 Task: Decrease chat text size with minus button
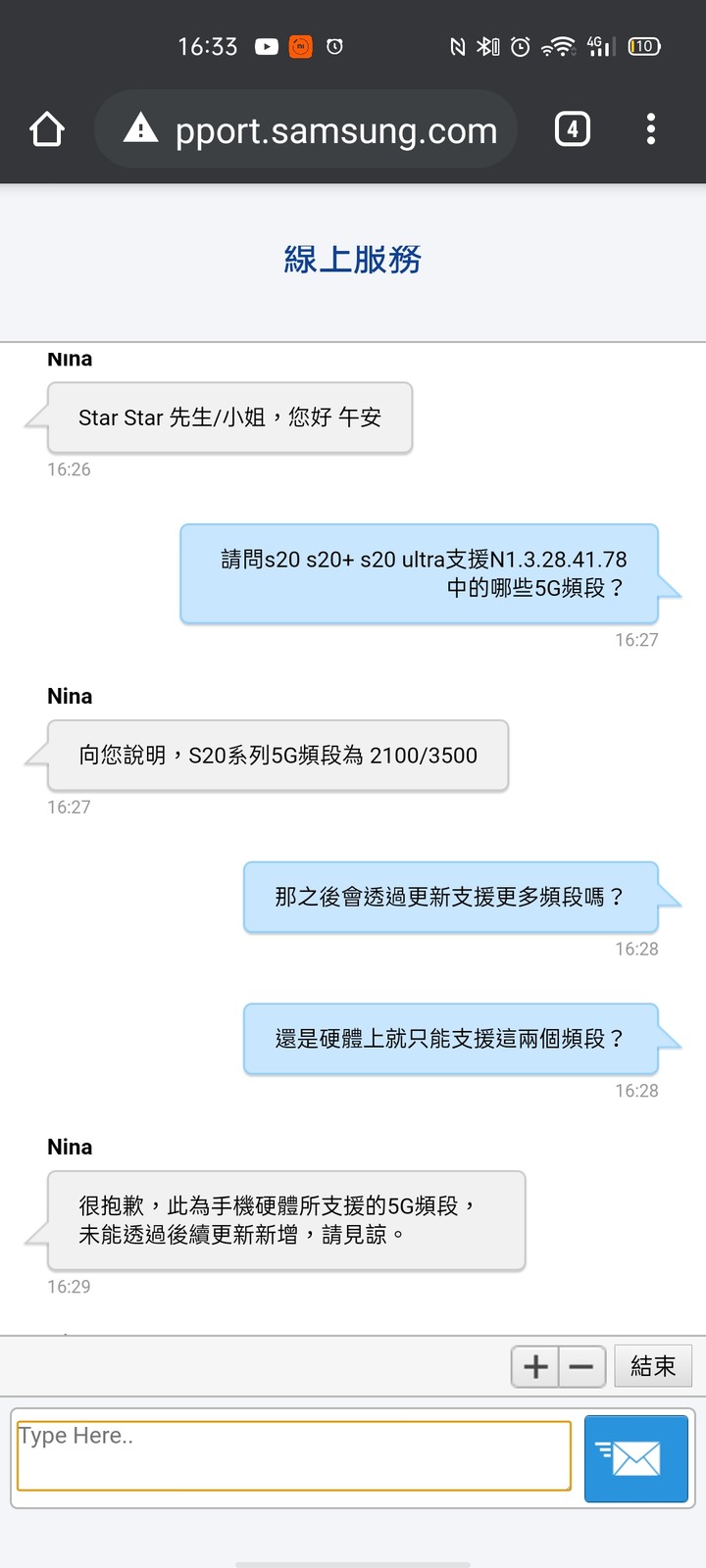pyautogui.click(x=581, y=1366)
